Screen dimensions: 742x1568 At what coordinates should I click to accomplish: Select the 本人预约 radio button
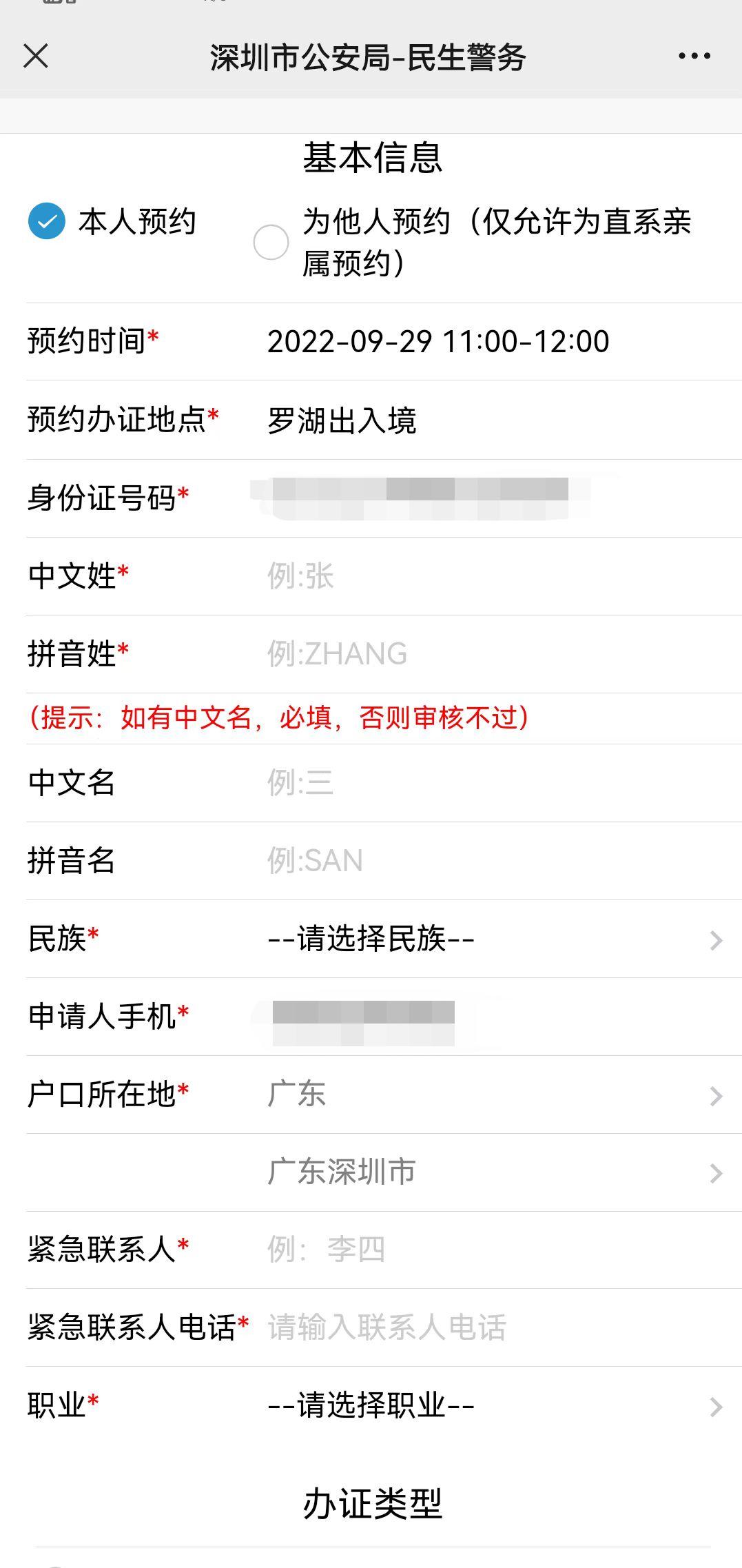[45, 222]
